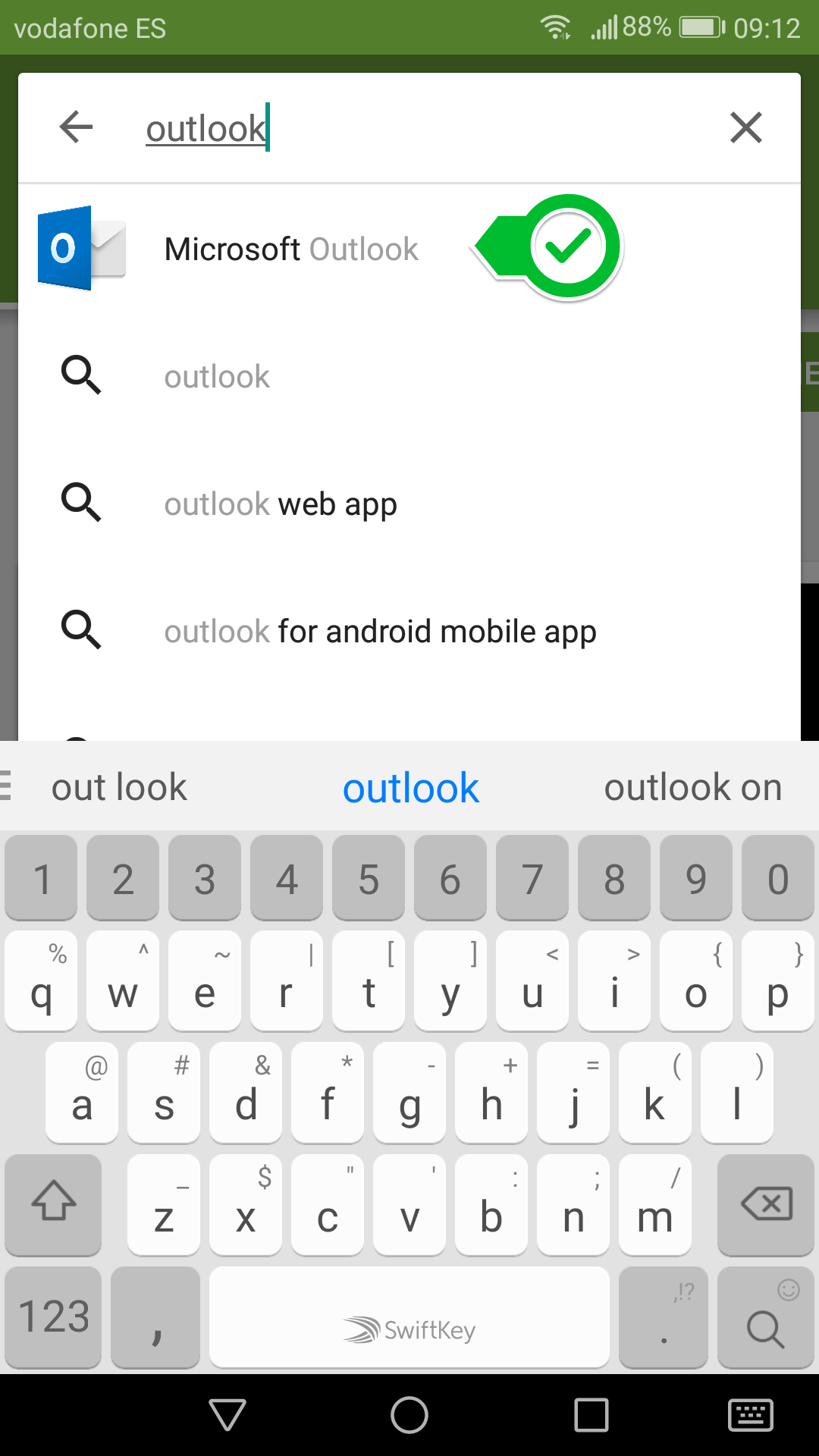The width and height of the screenshot is (819, 1456).
Task: Clear the search text with the X
Action: point(745,127)
